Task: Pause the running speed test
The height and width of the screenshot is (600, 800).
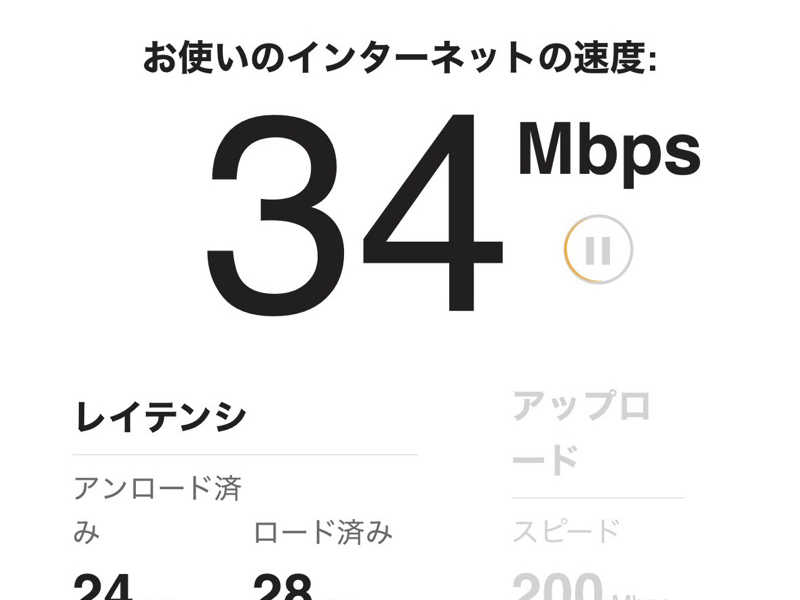Action: 598,250
